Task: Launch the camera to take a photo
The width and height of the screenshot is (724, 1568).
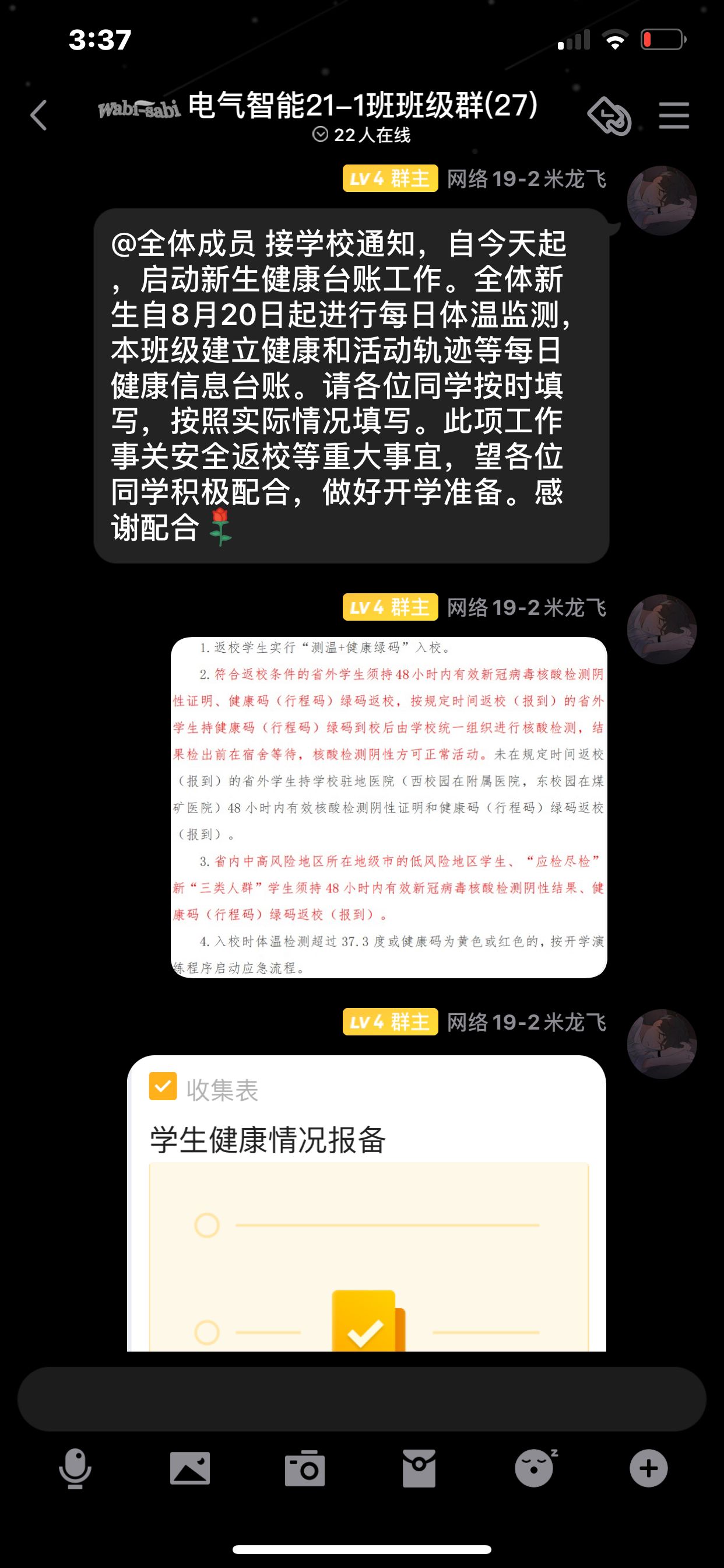Action: click(304, 1469)
